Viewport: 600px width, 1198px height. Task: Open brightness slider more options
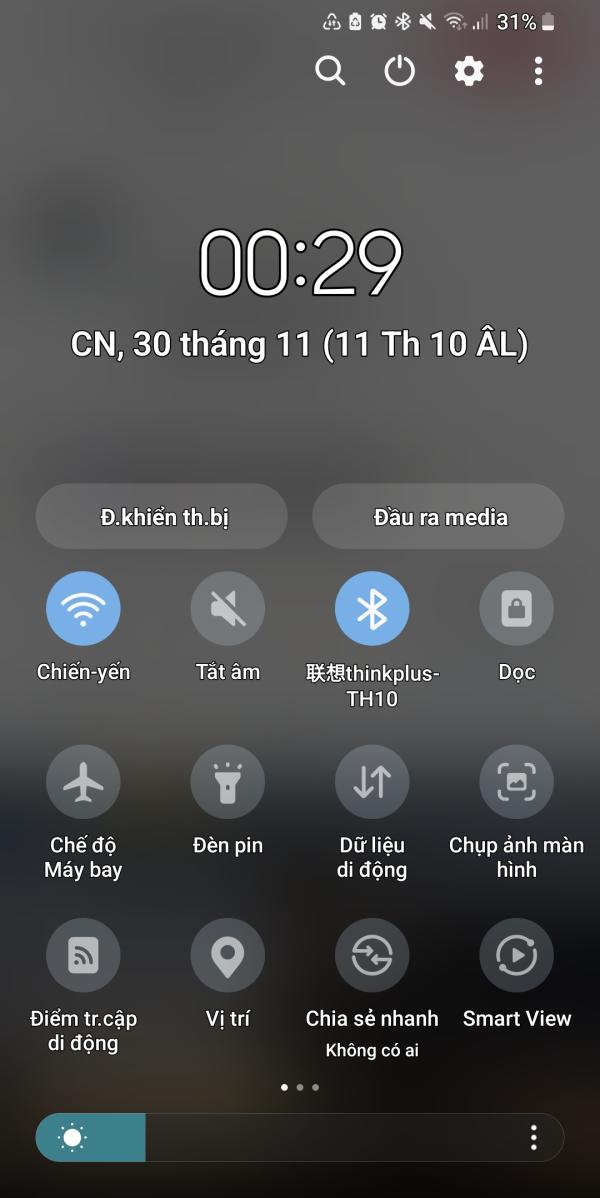click(534, 1137)
